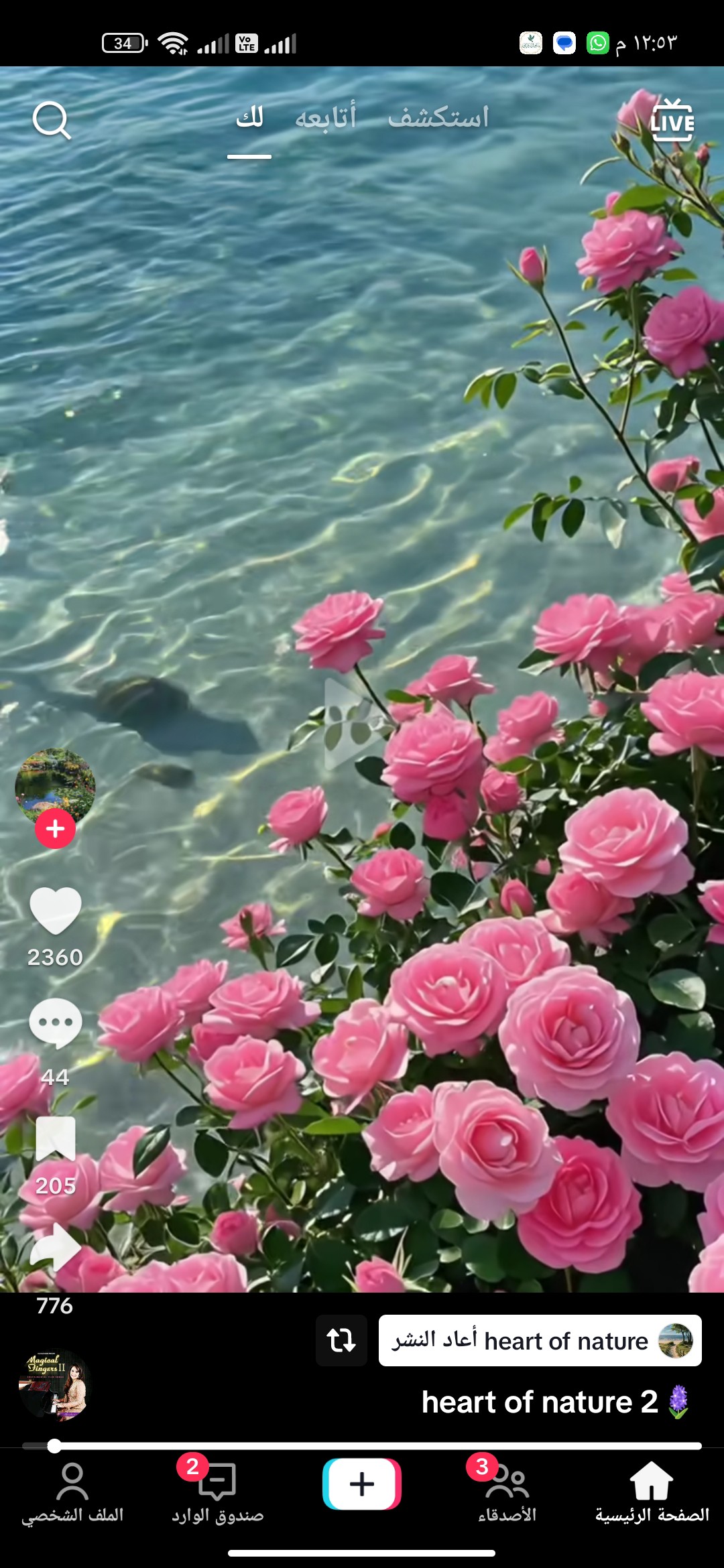Share this video

pyautogui.click(x=55, y=1248)
